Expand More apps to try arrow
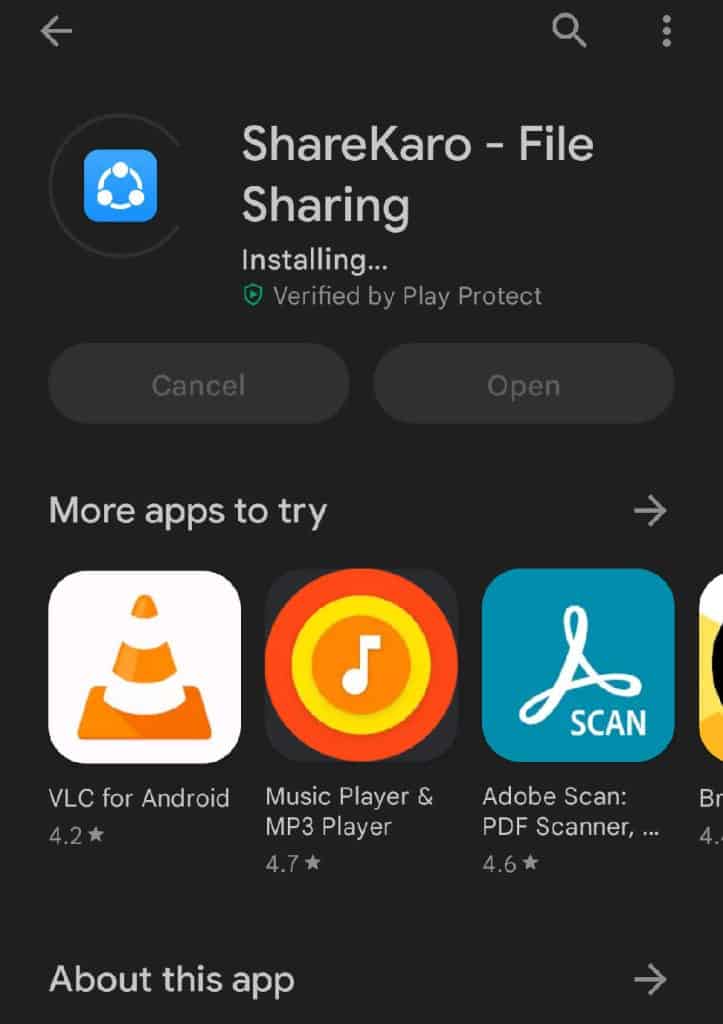This screenshot has width=723, height=1024. point(650,511)
